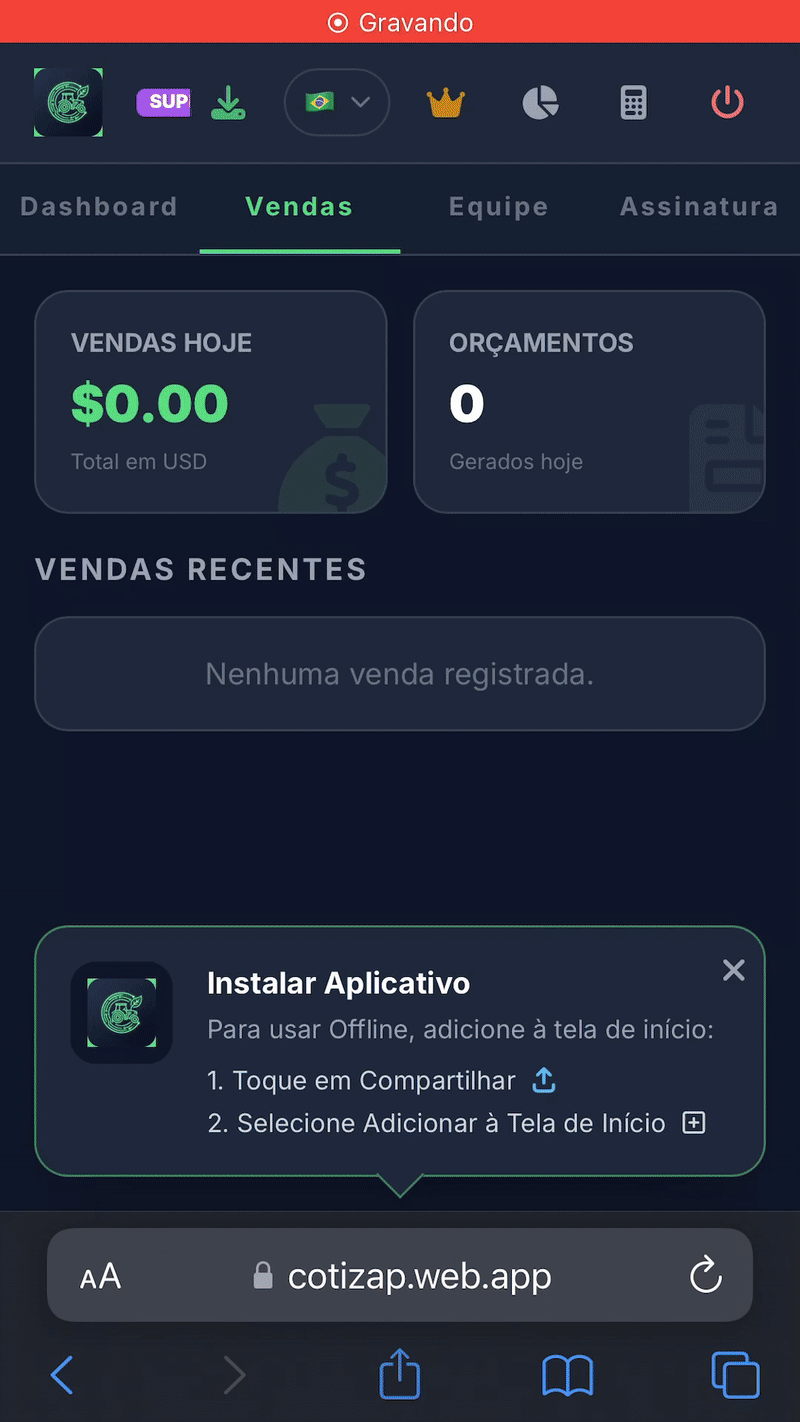Screen dimensions: 800x1422
Task: Tap the purple SUP badge icon
Action: pos(163,102)
